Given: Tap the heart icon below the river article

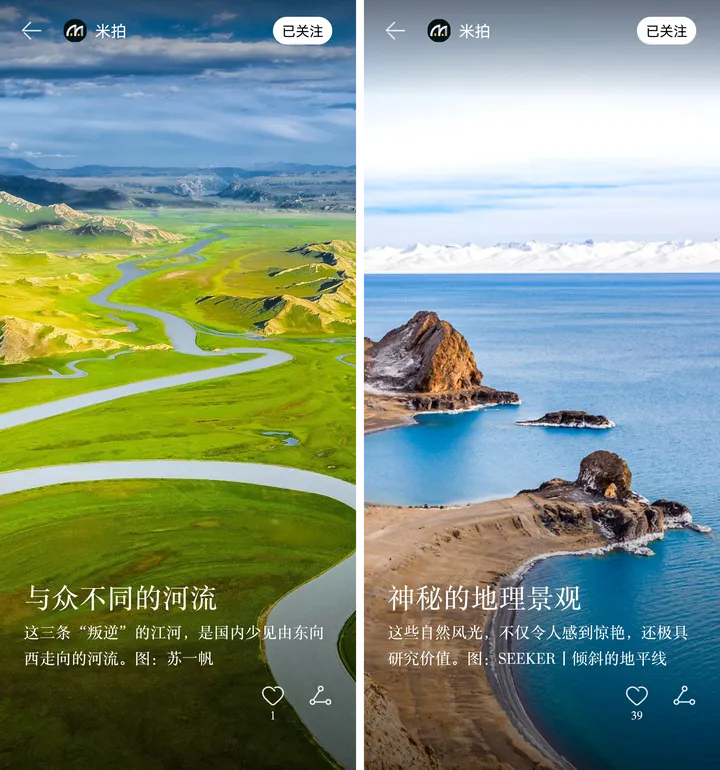Looking at the screenshot, I should [273, 694].
